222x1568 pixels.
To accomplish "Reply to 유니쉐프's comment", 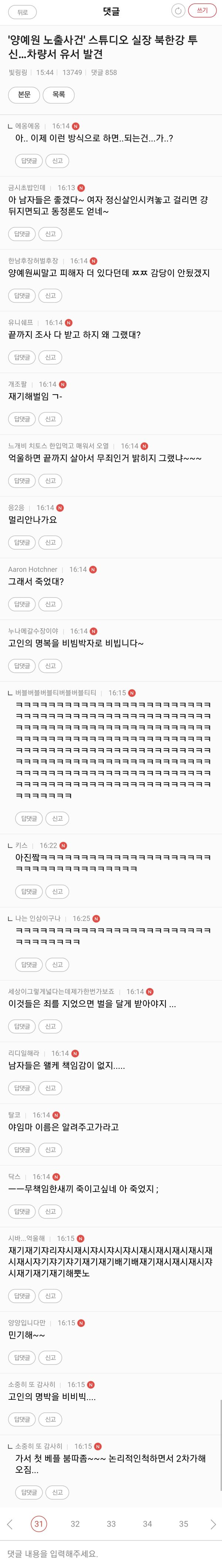I will [22, 357].
